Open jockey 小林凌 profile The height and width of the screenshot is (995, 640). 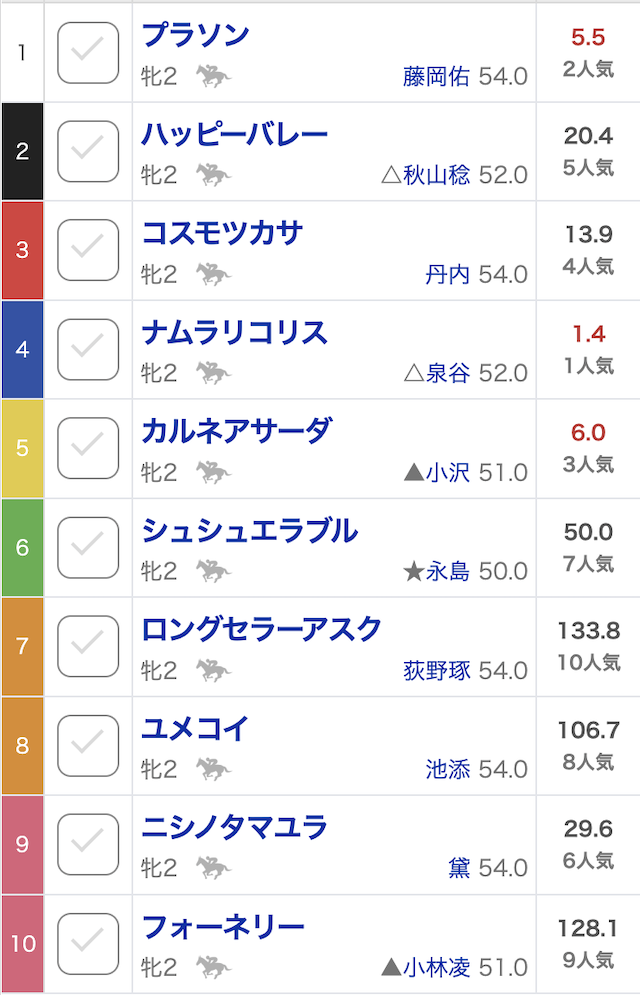tap(436, 968)
